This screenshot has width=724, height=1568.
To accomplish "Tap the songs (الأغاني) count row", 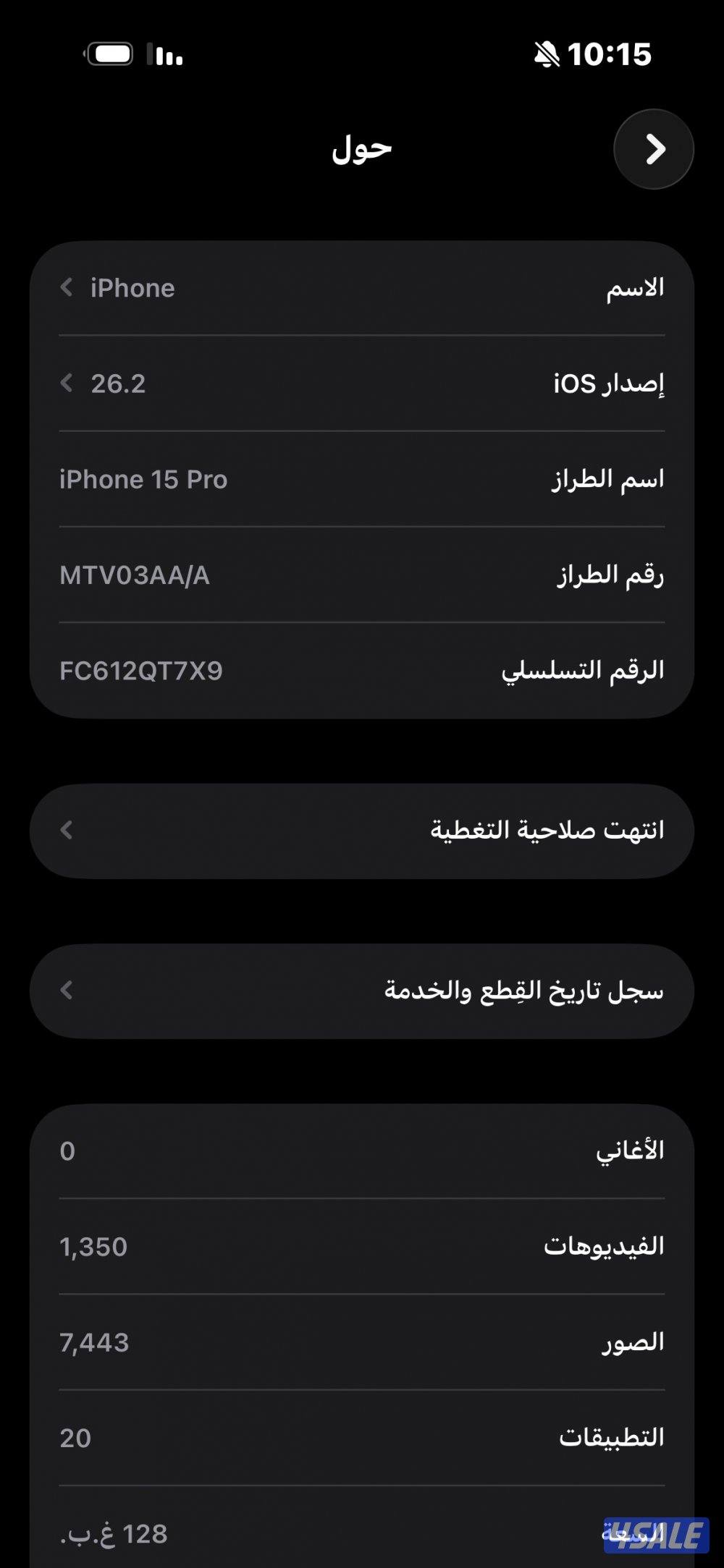I will pos(362,1150).
